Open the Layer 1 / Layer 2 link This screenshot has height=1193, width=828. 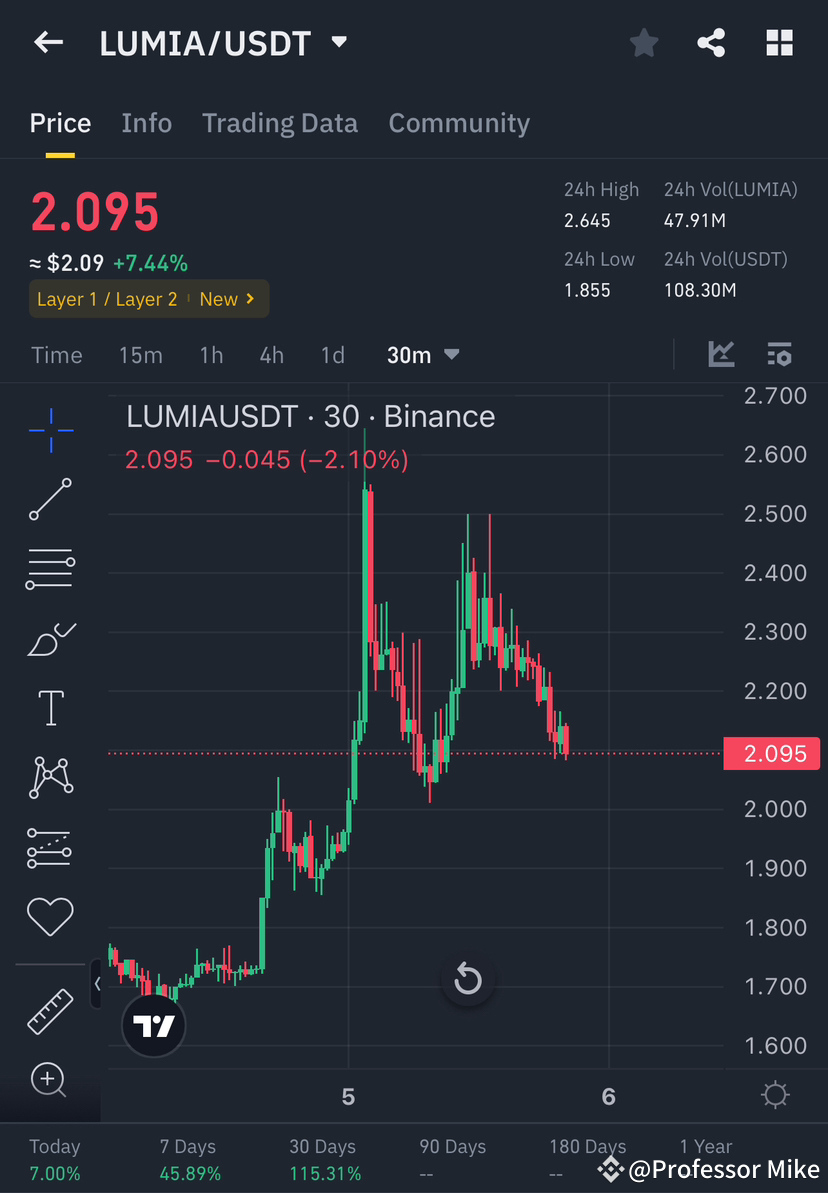click(x=148, y=298)
